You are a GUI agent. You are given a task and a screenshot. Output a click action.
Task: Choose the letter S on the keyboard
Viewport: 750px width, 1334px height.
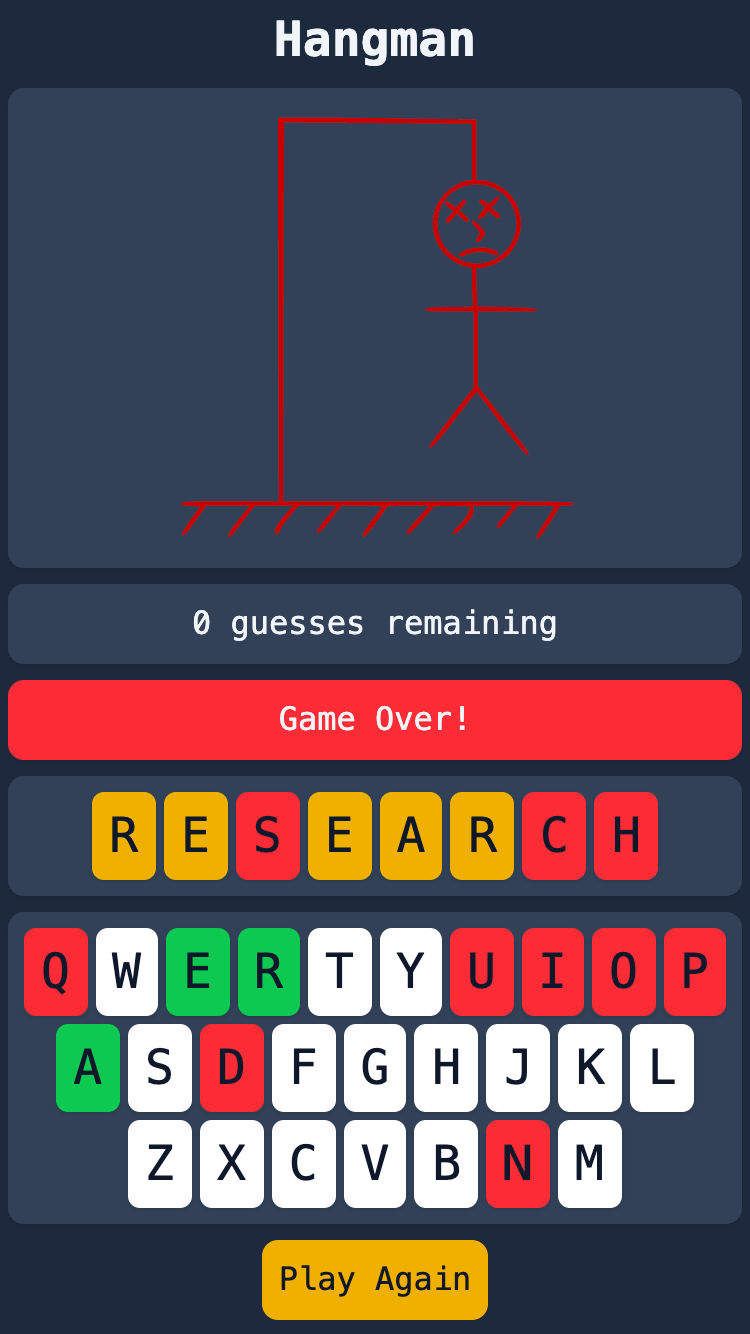click(x=160, y=1068)
